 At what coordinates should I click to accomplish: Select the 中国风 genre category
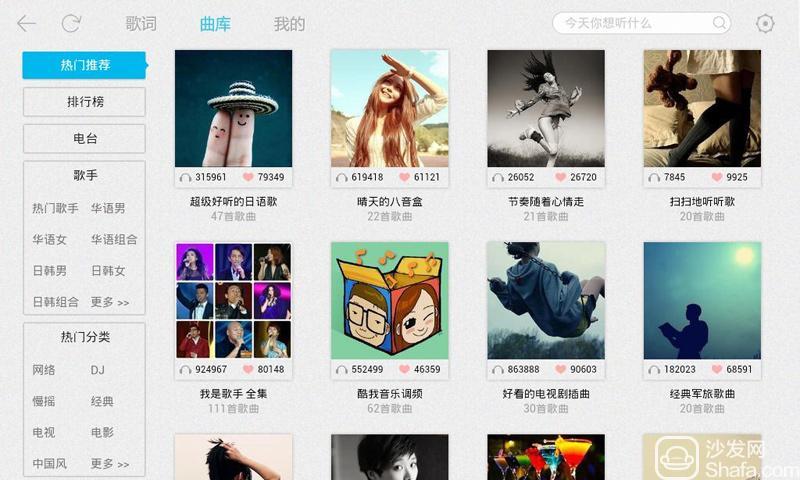50,464
